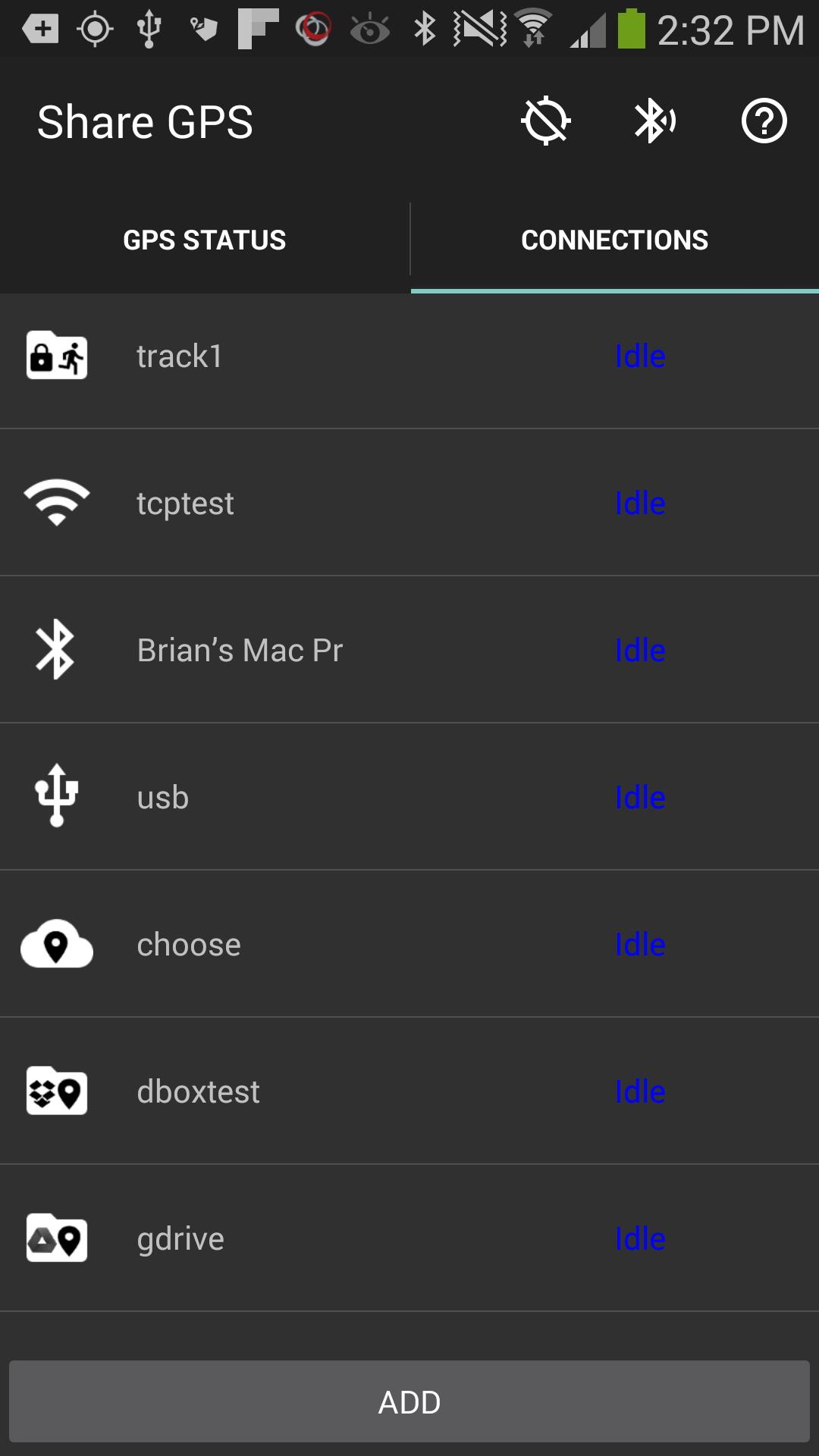Viewport: 819px width, 1456px height.
Task: Open the help question mark
Action: 764,121
